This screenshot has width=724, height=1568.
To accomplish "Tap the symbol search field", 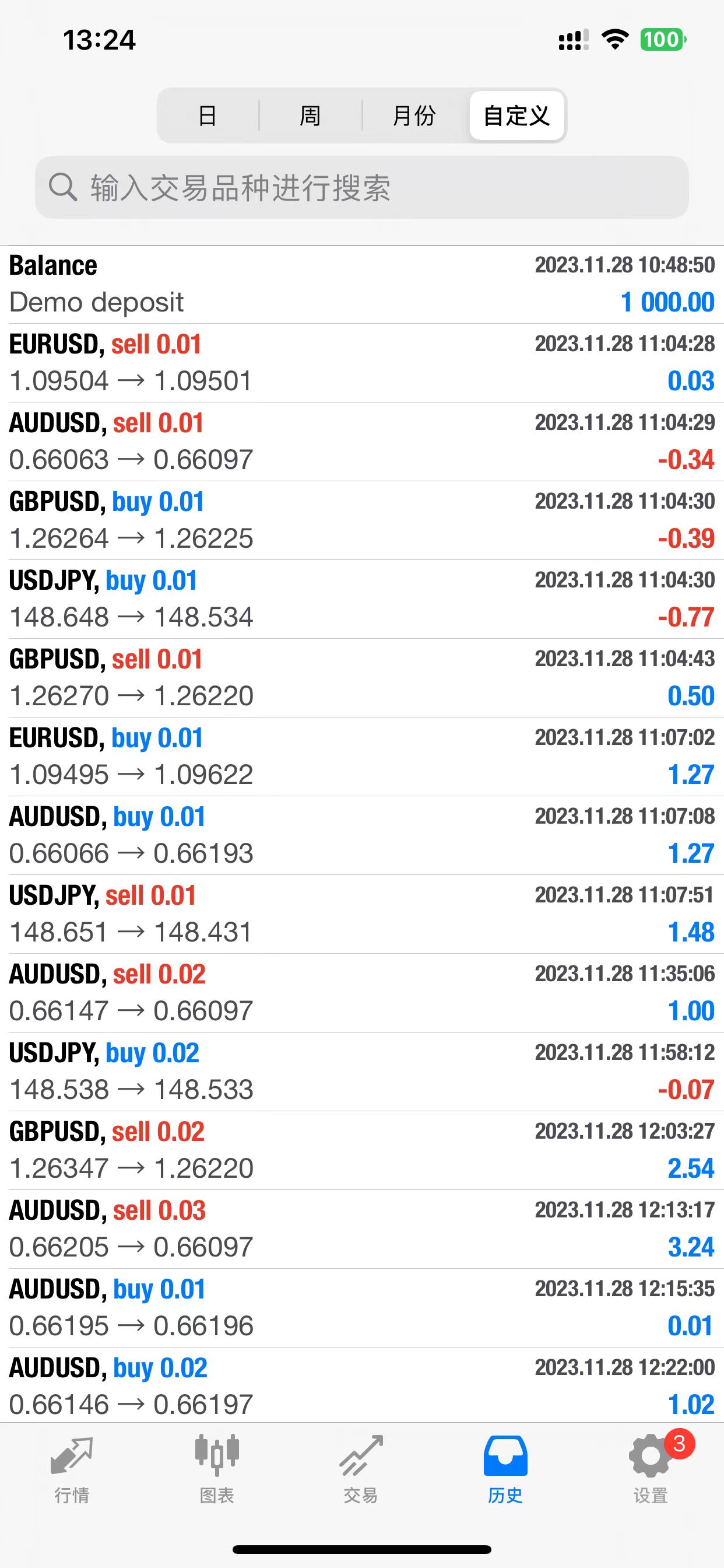I will click(361, 187).
